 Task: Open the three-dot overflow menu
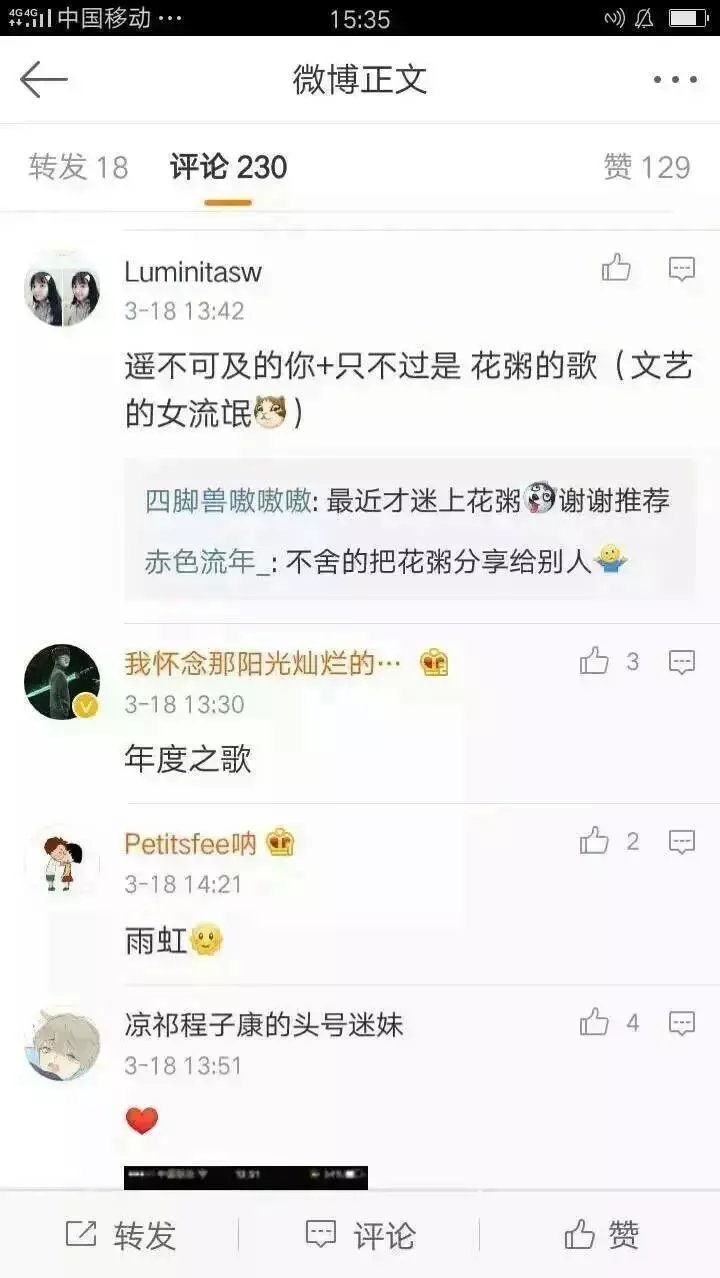(x=675, y=80)
